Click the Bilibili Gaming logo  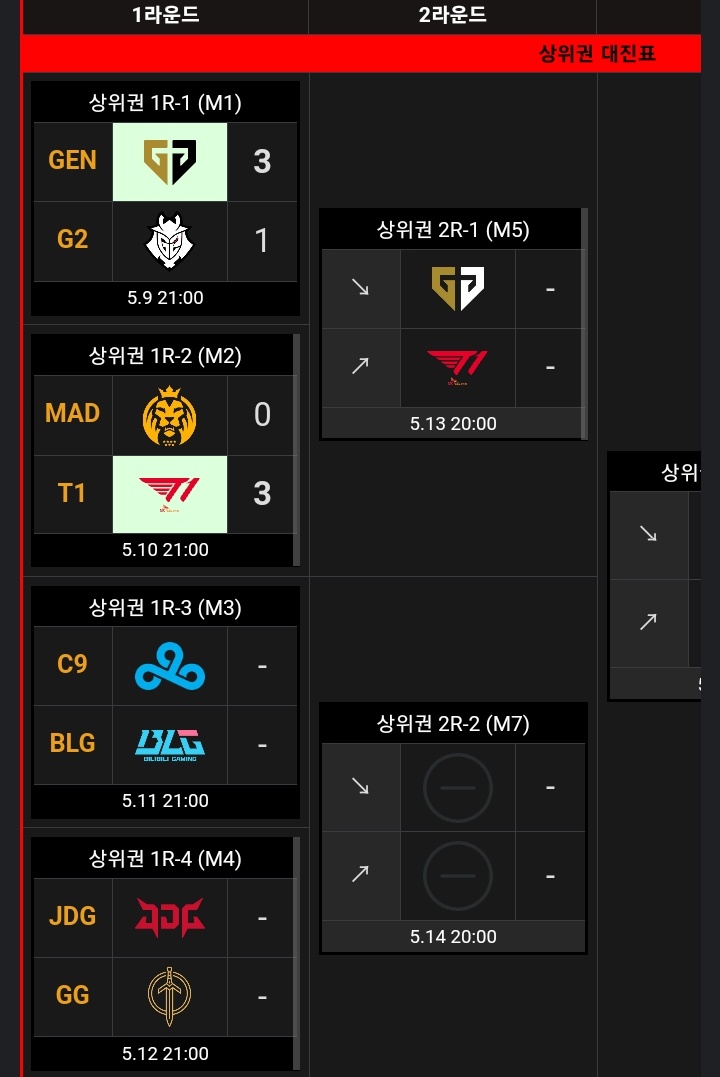point(169,745)
